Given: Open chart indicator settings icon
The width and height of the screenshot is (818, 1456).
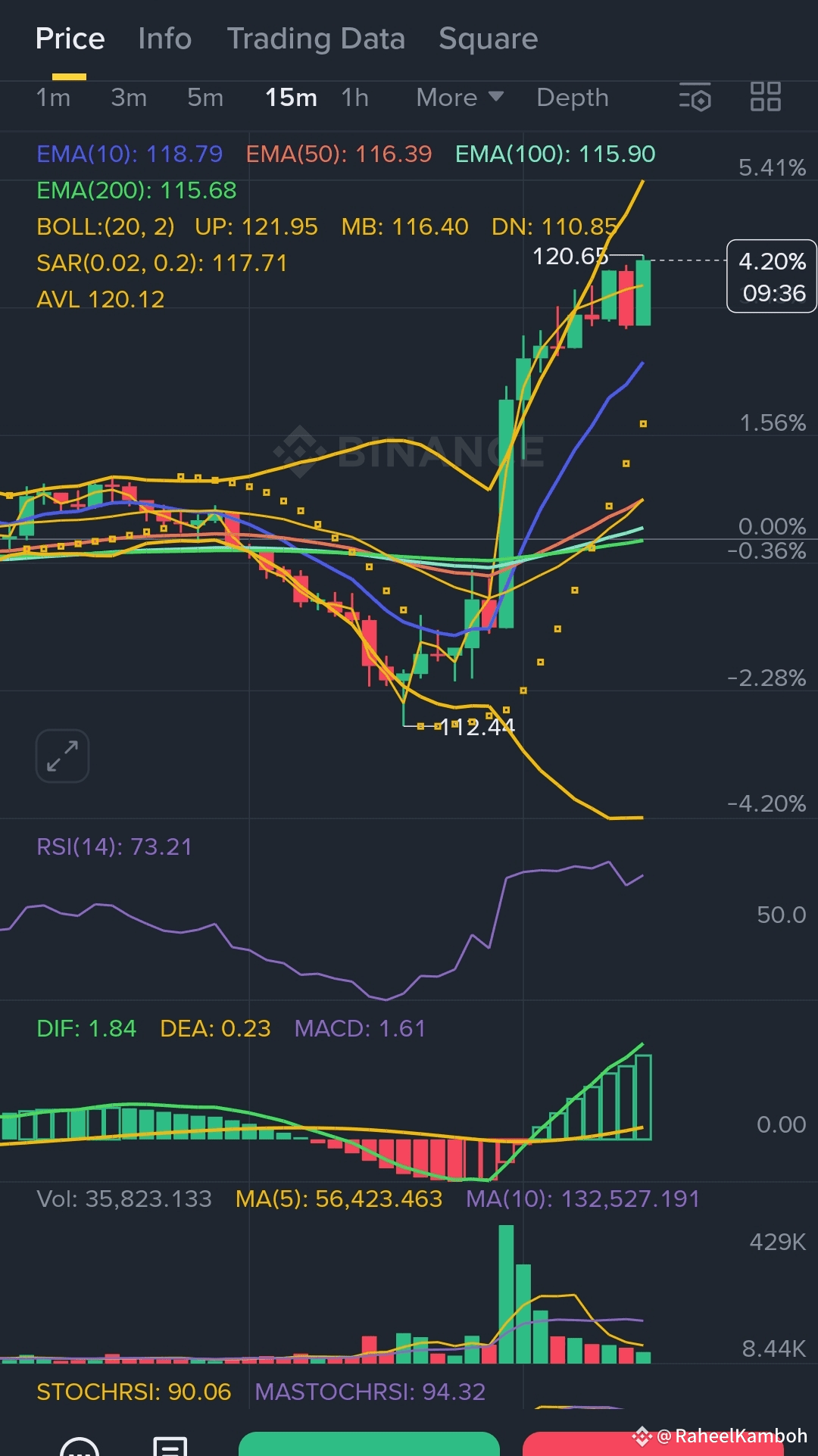Looking at the screenshot, I should point(695,97).
